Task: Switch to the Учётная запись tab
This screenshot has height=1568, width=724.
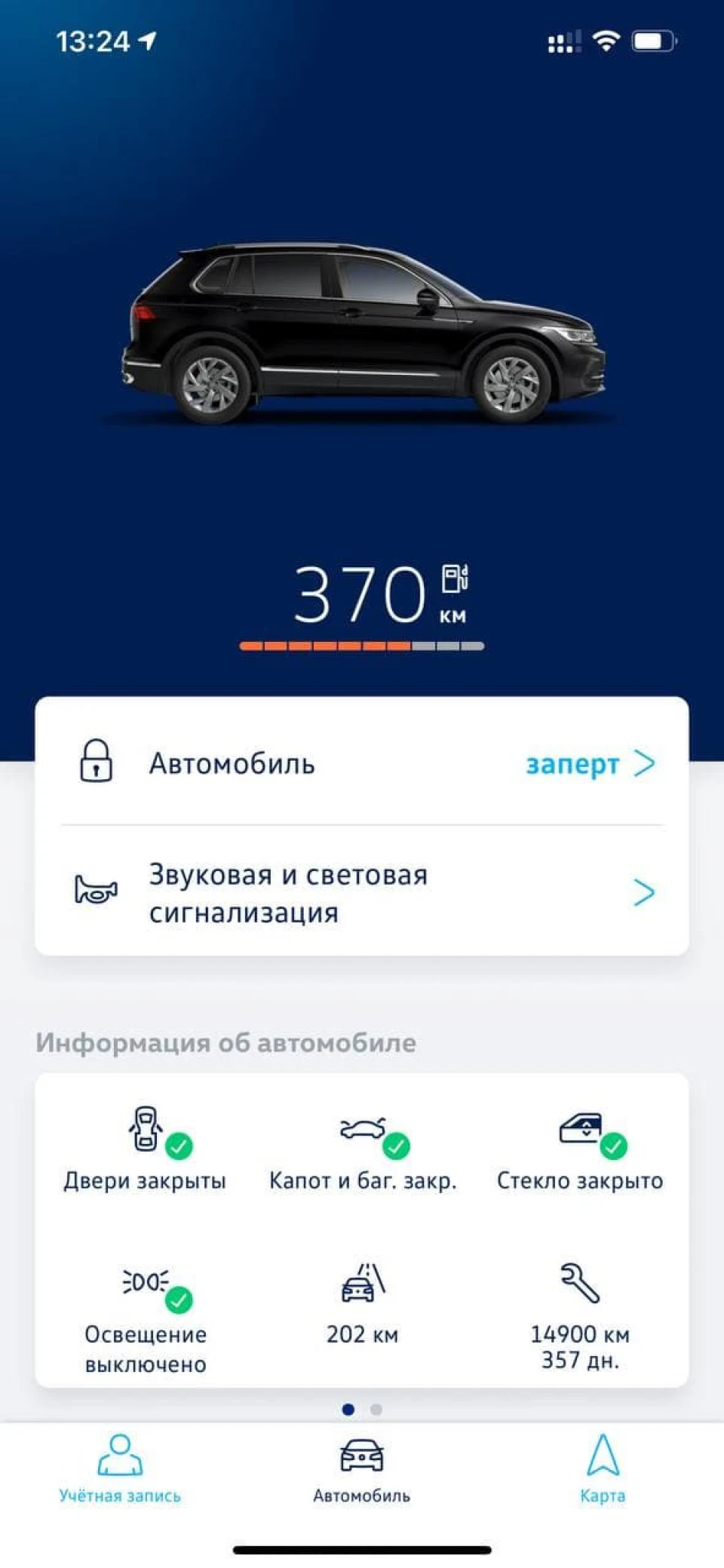Action: tap(120, 1468)
